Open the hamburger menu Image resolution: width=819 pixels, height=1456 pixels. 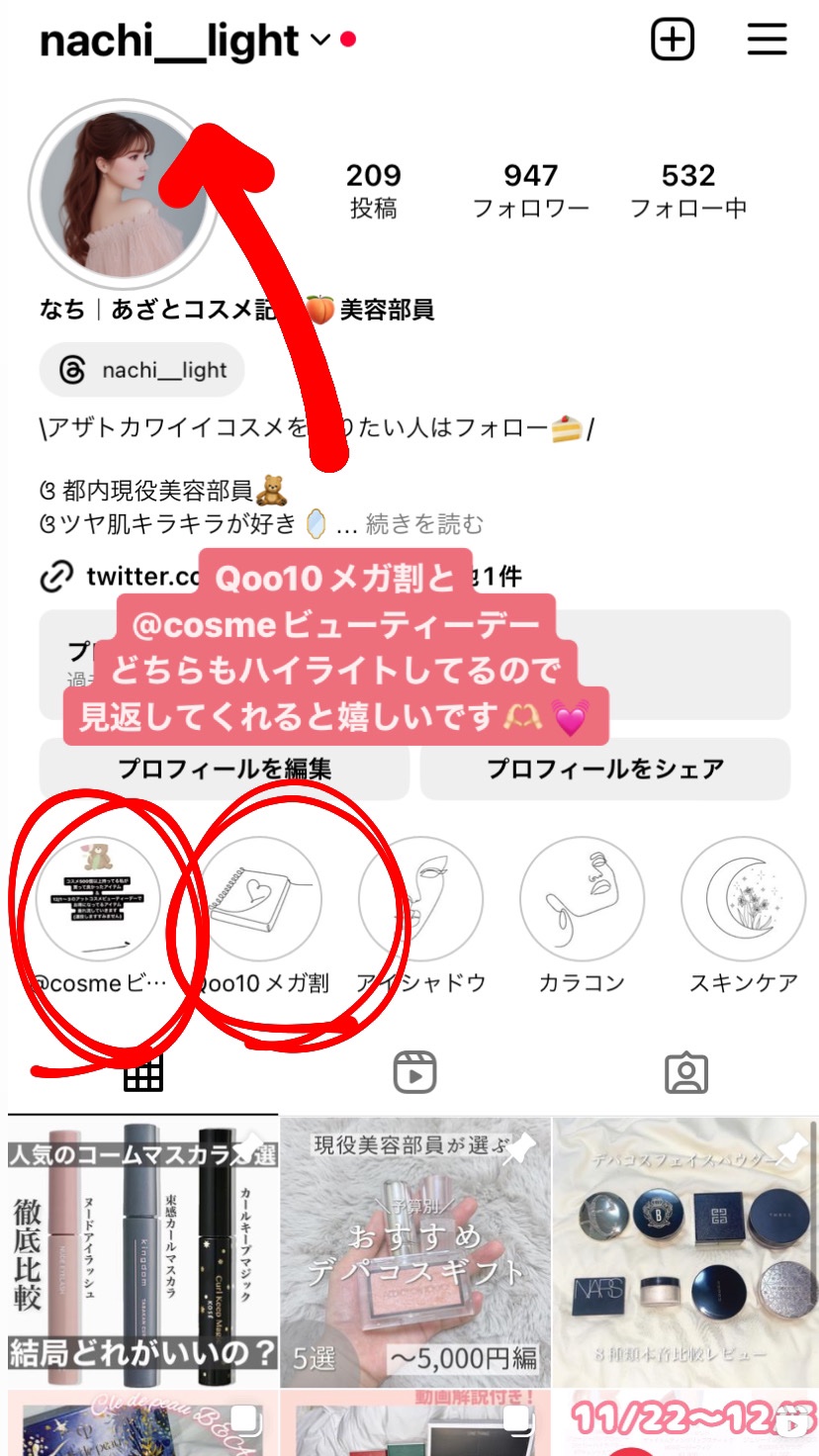[767, 41]
